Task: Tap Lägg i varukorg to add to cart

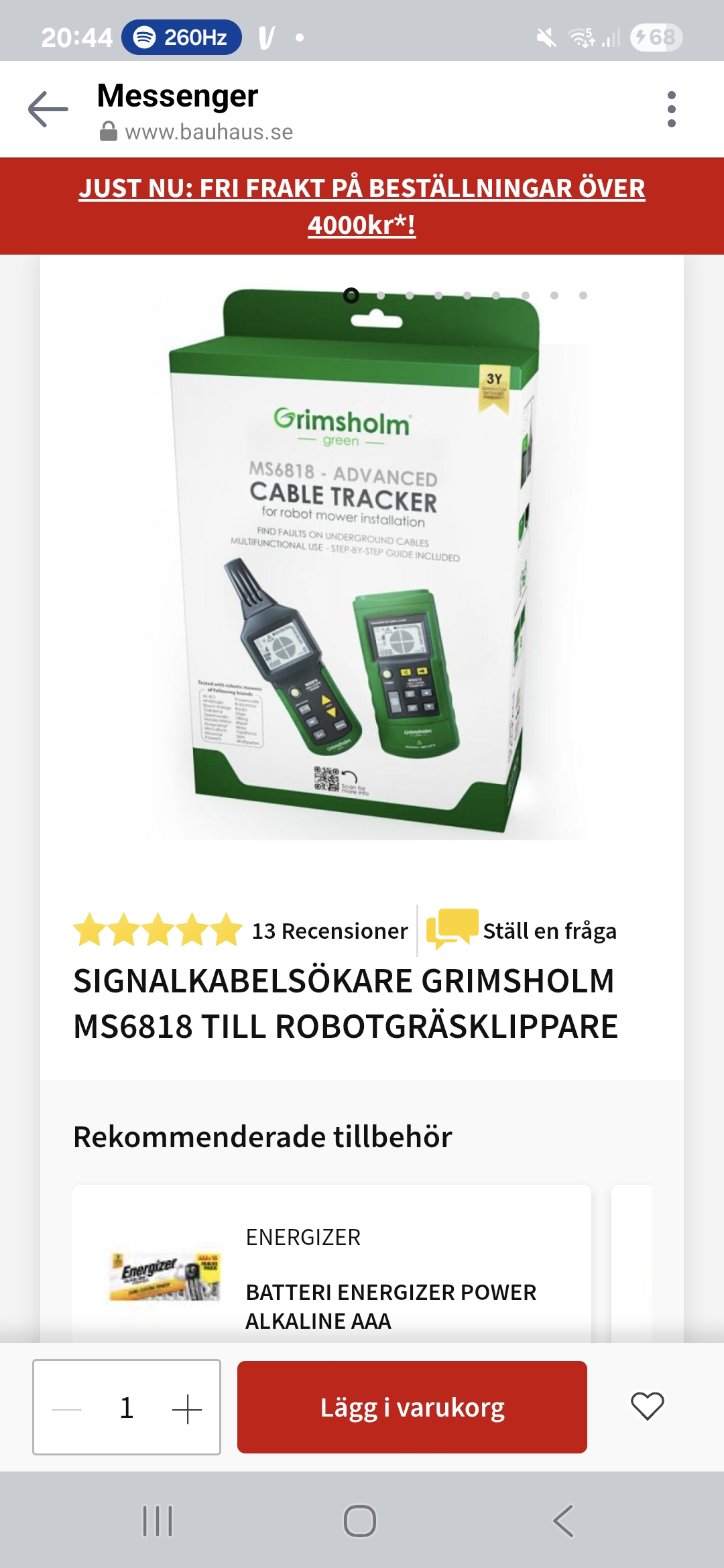Action: coord(412,1407)
